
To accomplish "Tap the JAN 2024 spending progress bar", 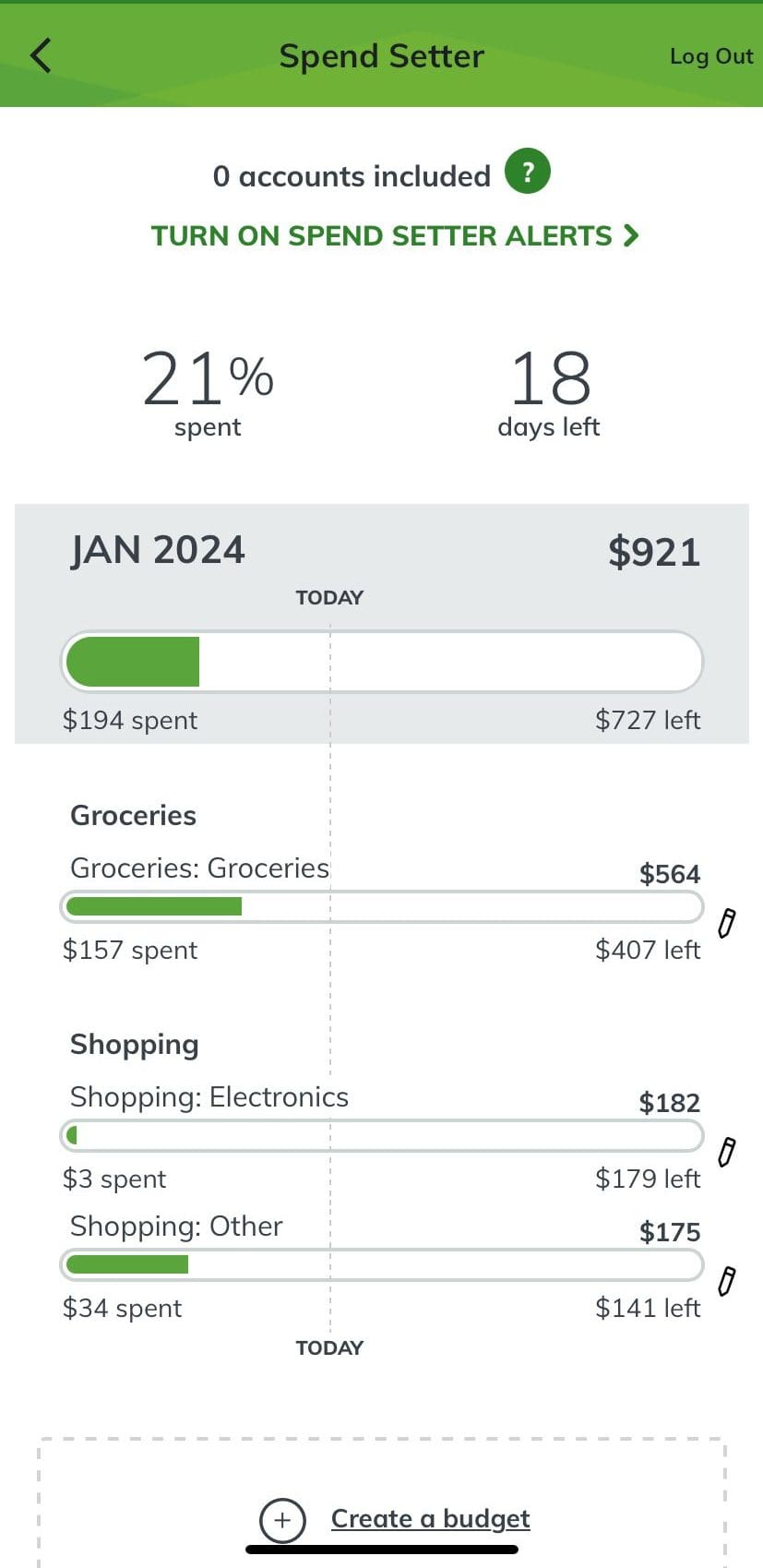I will click(381, 661).
